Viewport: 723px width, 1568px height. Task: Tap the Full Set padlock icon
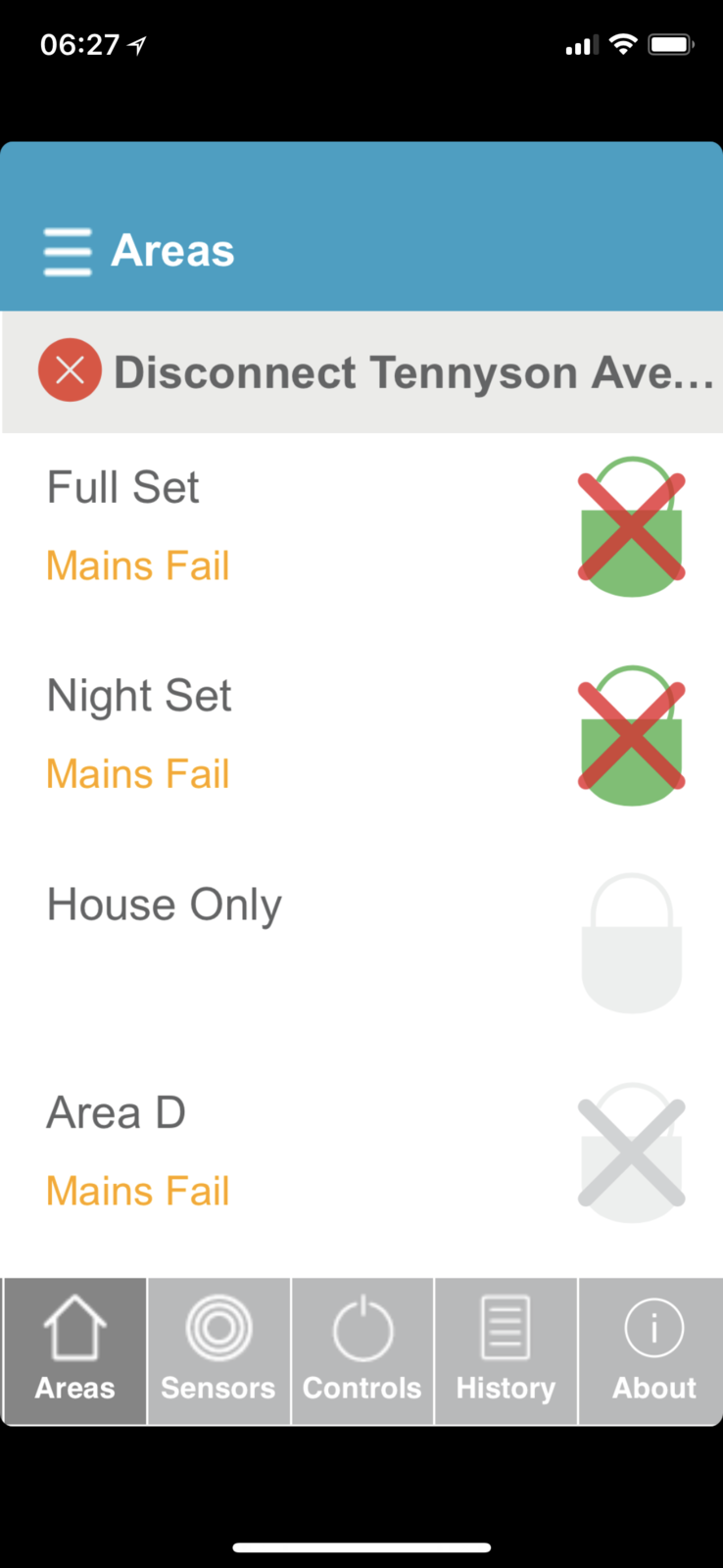(632, 527)
